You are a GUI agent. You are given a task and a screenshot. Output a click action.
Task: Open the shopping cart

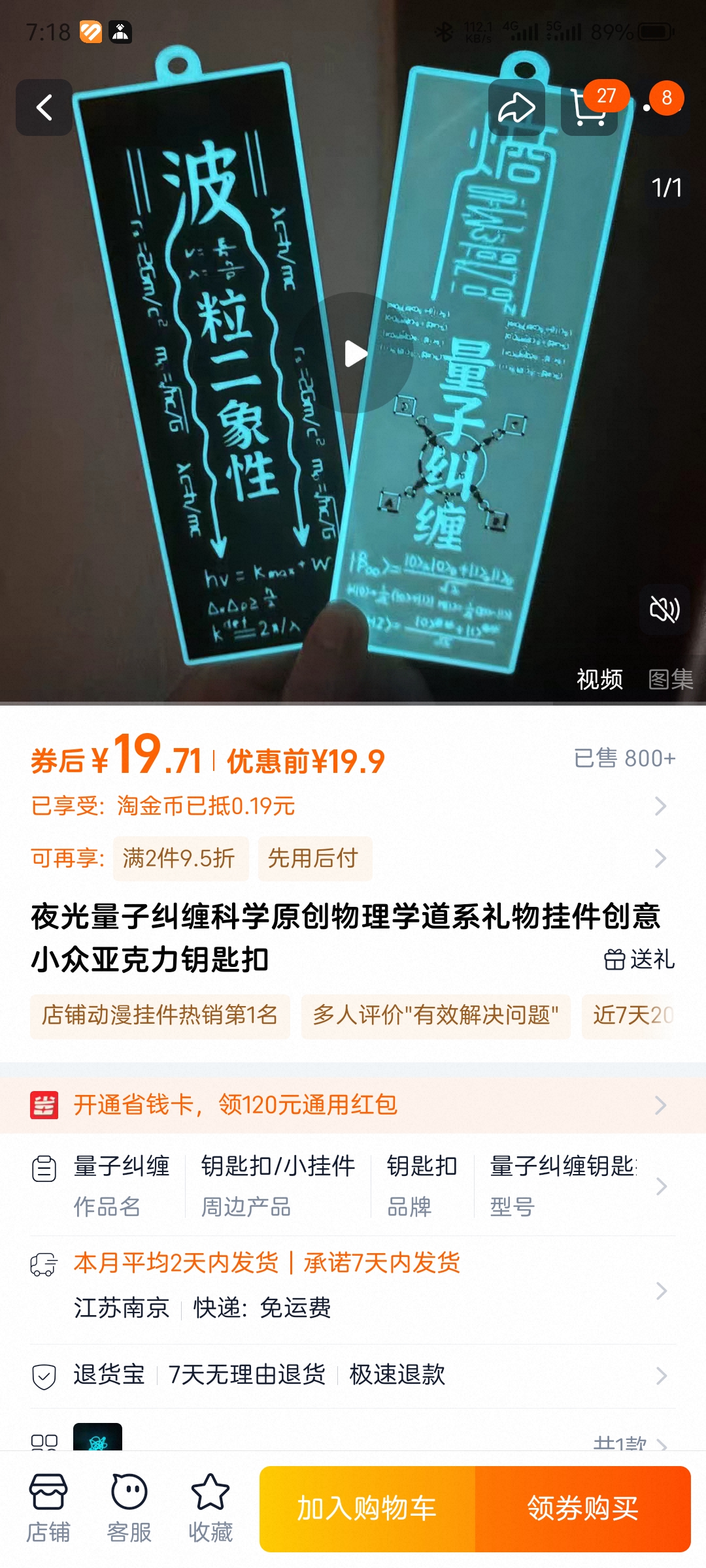click(589, 108)
